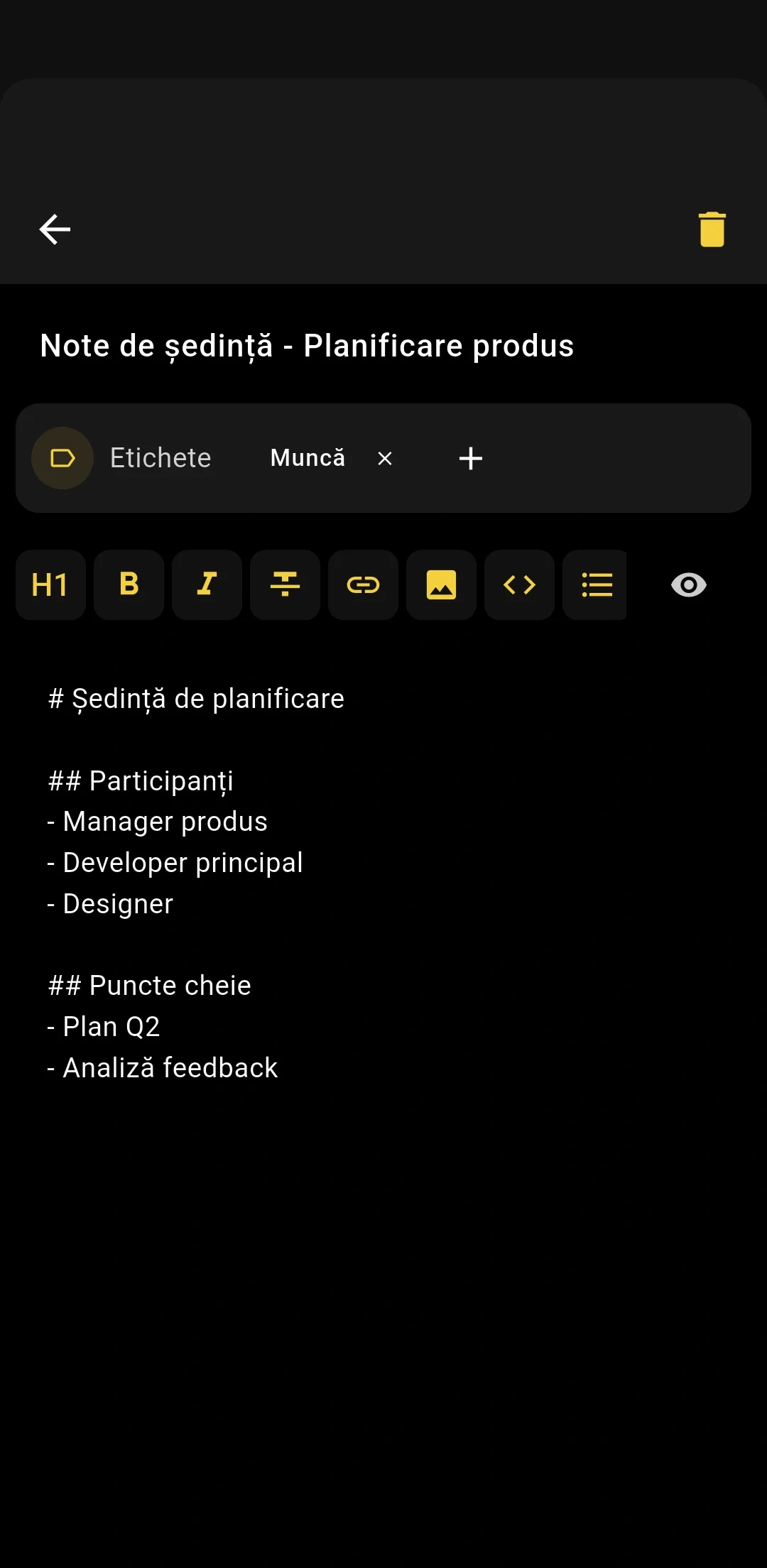Tap the back arrow to exit the note
767x1568 pixels.
point(54,228)
